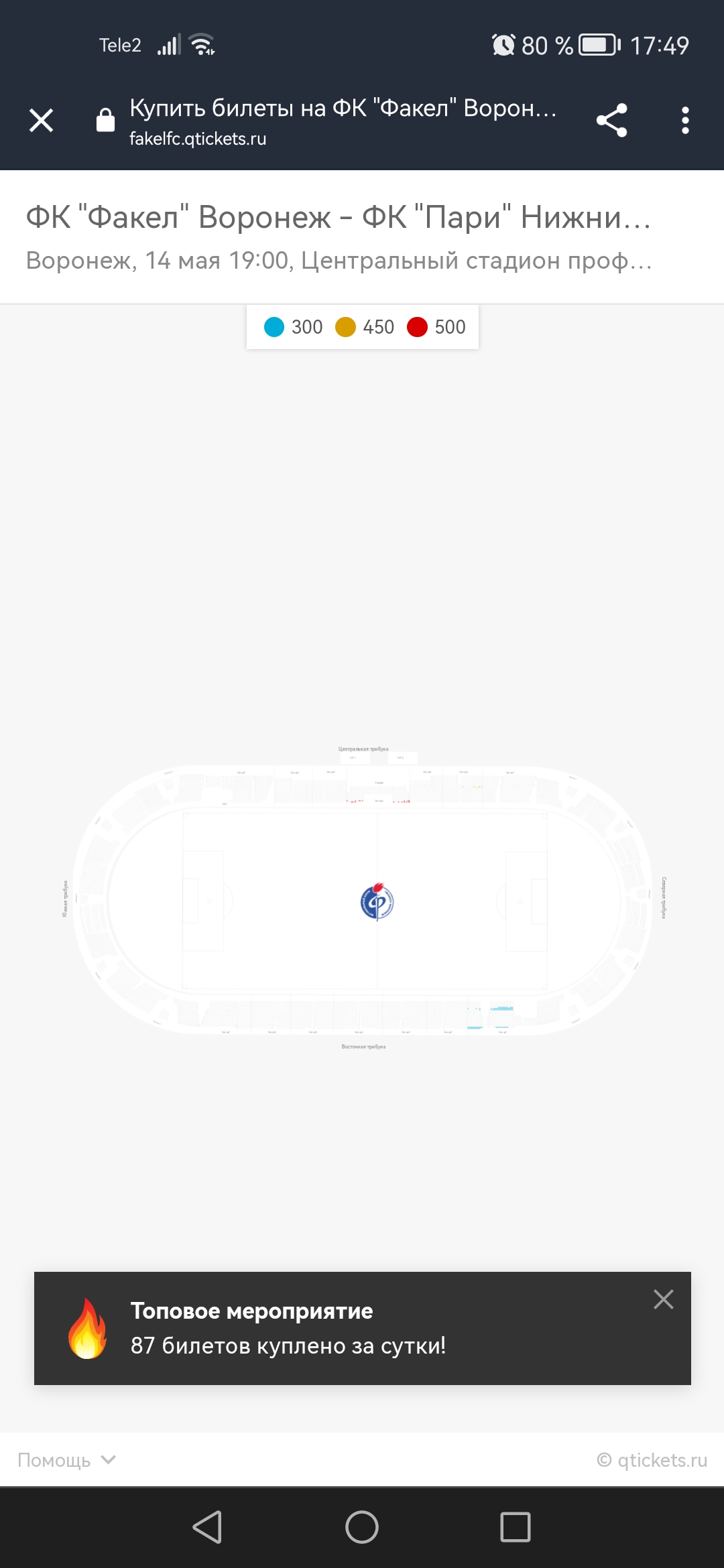Viewport: 724px width, 1568px height.
Task: Share the ticket page link
Action: point(611,121)
